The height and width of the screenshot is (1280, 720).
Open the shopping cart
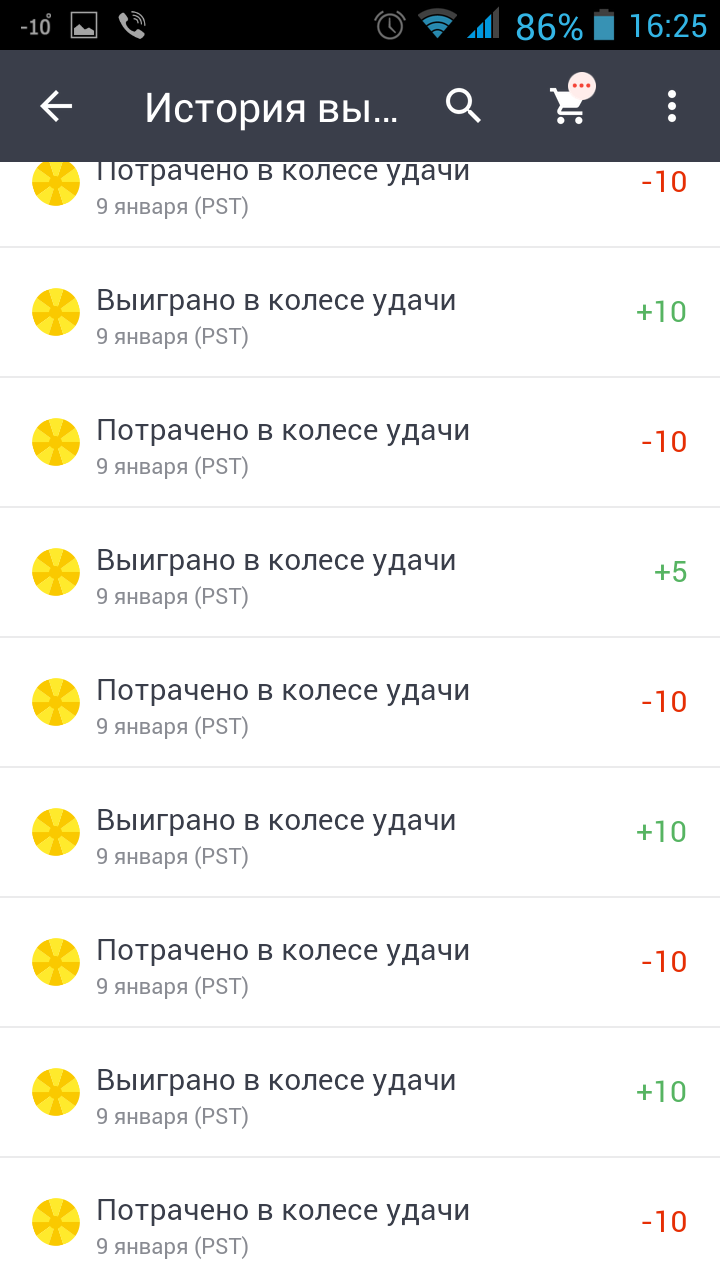[x=569, y=104]
